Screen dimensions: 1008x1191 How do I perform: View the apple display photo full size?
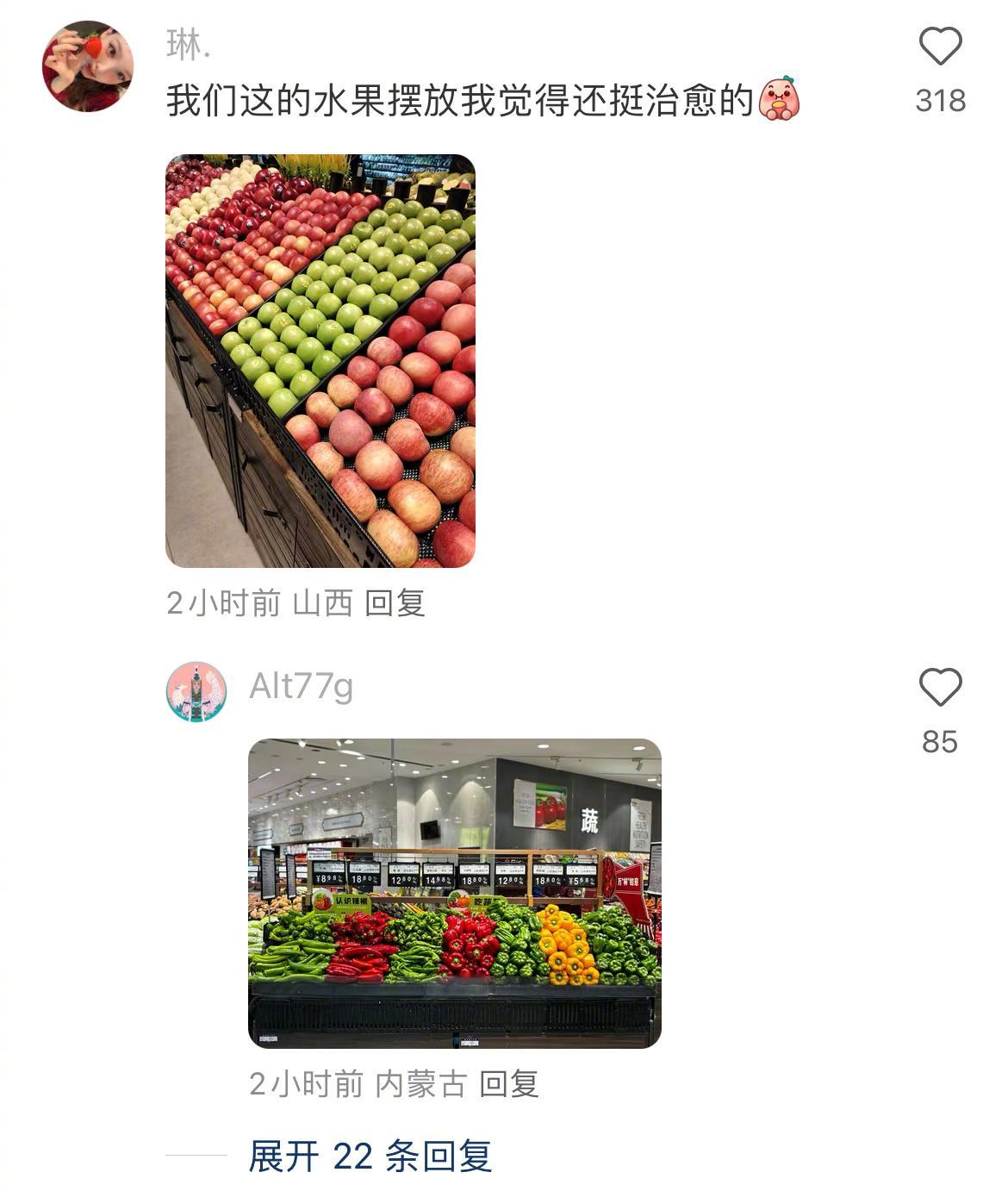click(320, 360)
